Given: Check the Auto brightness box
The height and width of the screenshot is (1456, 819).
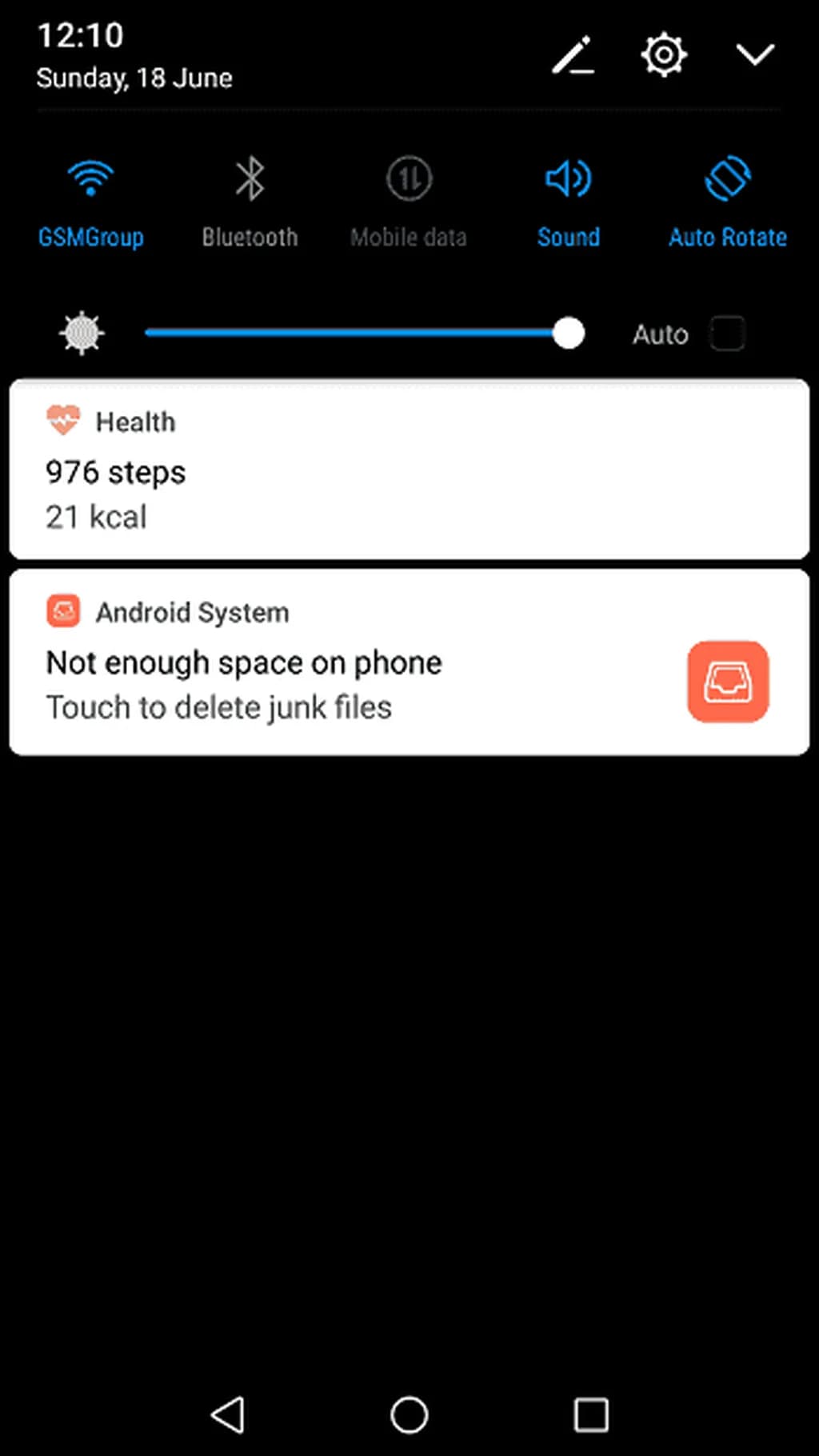Looking at the screenshot, I should pyautogui.click(x=727, y=333).
